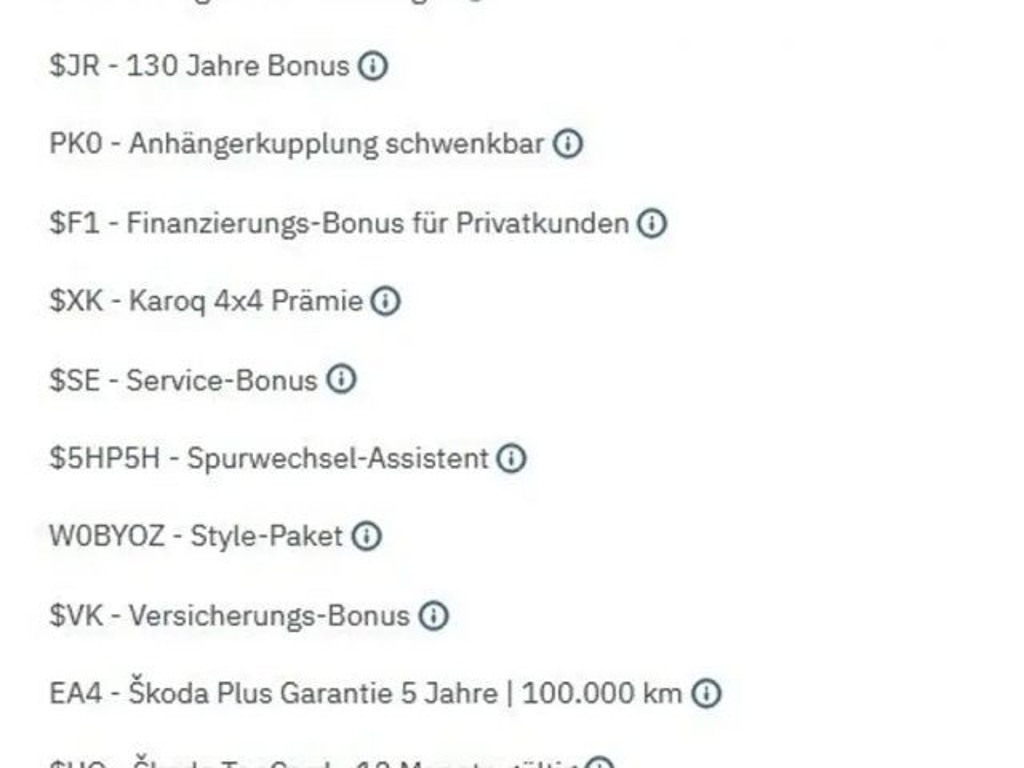
Task: View Versicherungs-Bonus info
Action: pyautogui.click(x=433, y=615)
